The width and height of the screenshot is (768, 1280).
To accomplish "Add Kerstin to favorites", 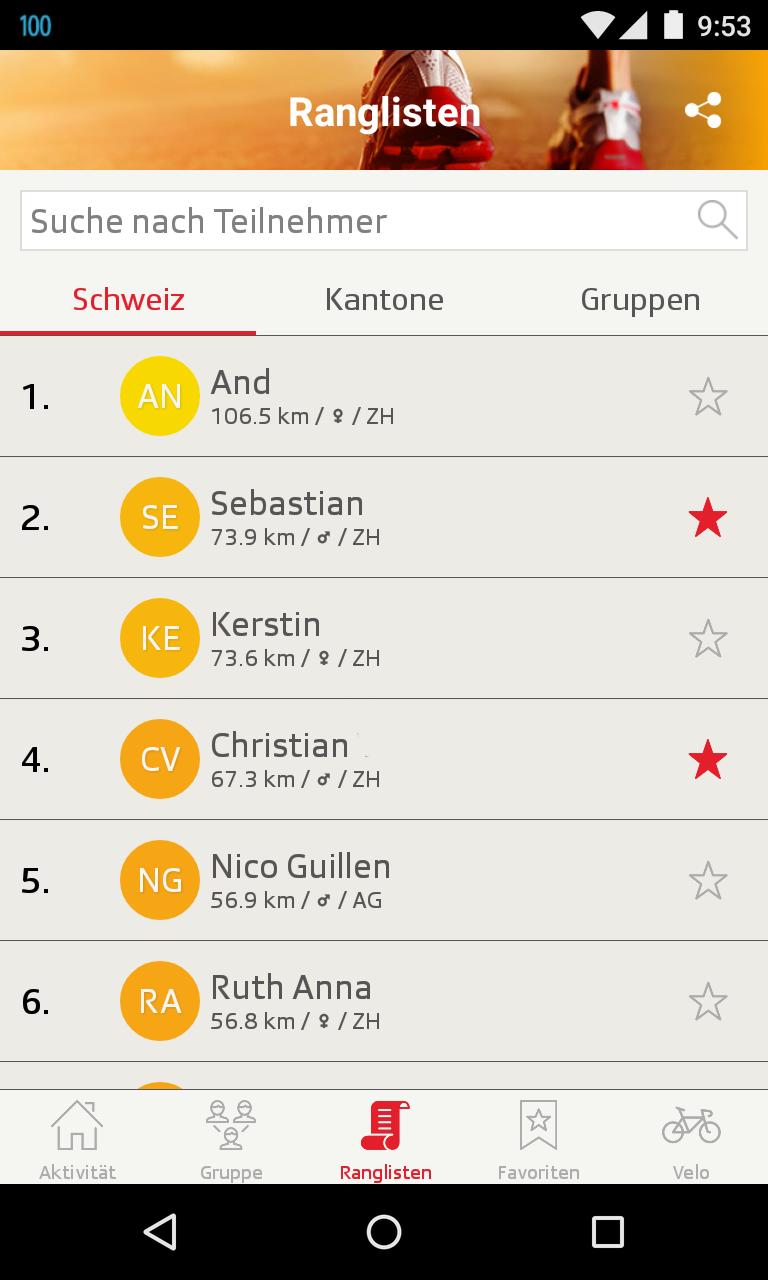I will tap(708, 639).
